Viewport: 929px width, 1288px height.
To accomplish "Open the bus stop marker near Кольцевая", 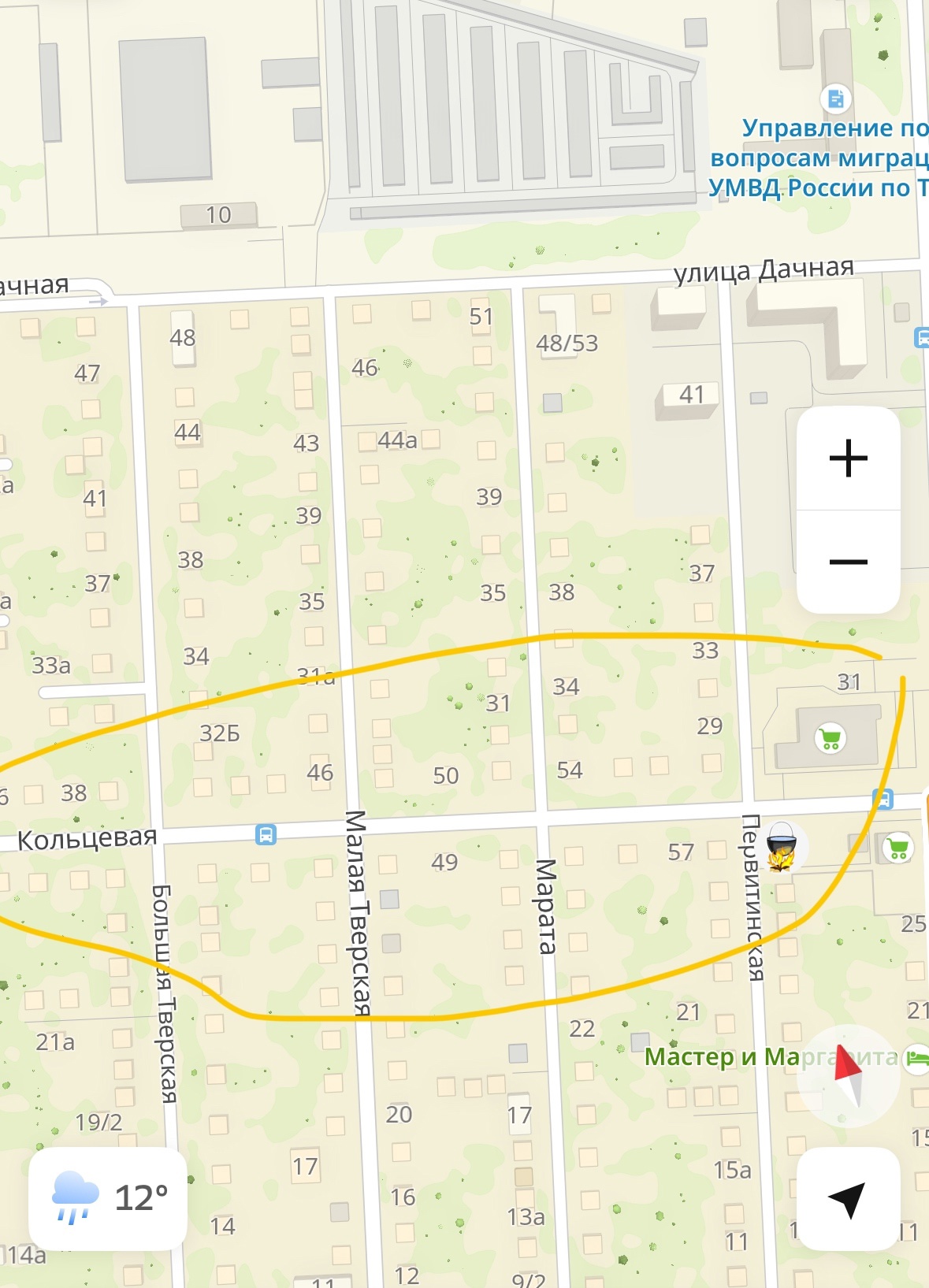I will tap(266, 834).
